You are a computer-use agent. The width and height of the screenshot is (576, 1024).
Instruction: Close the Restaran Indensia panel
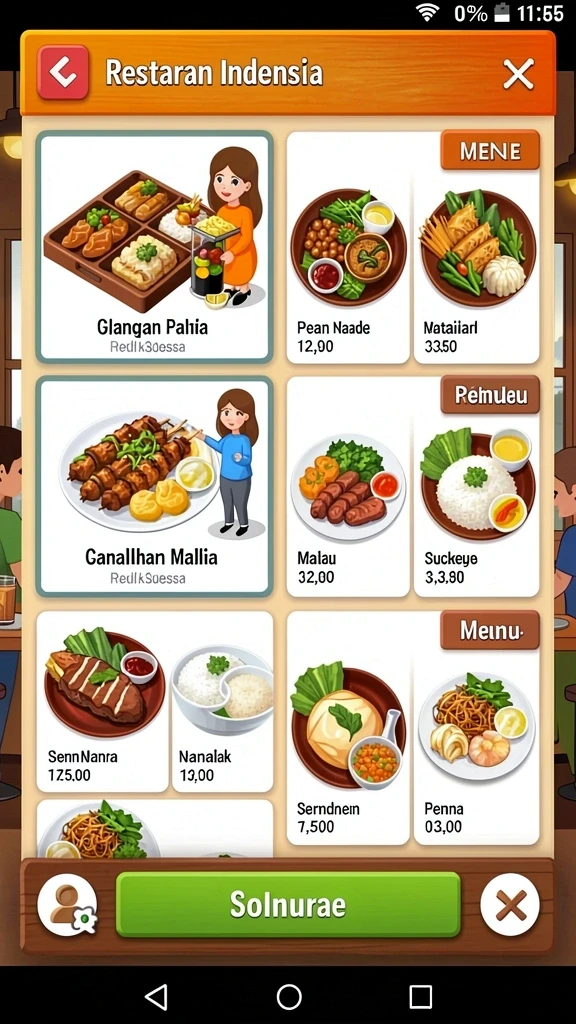coord(519,73)
